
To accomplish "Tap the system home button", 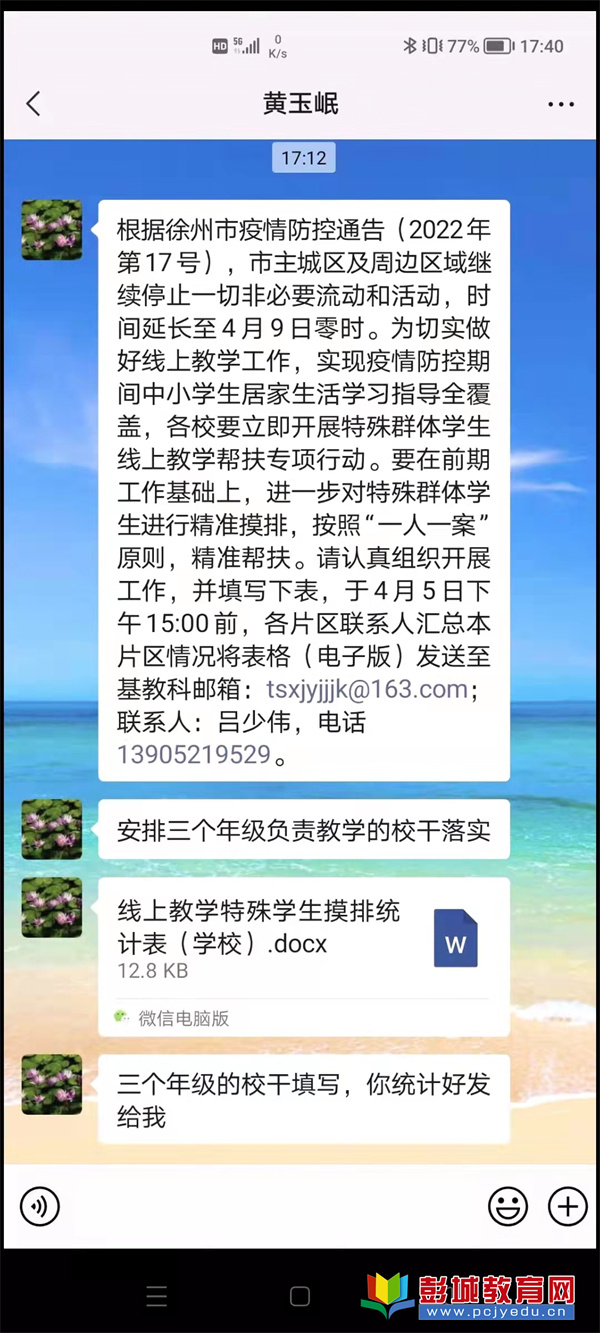I will point(300,1297).
